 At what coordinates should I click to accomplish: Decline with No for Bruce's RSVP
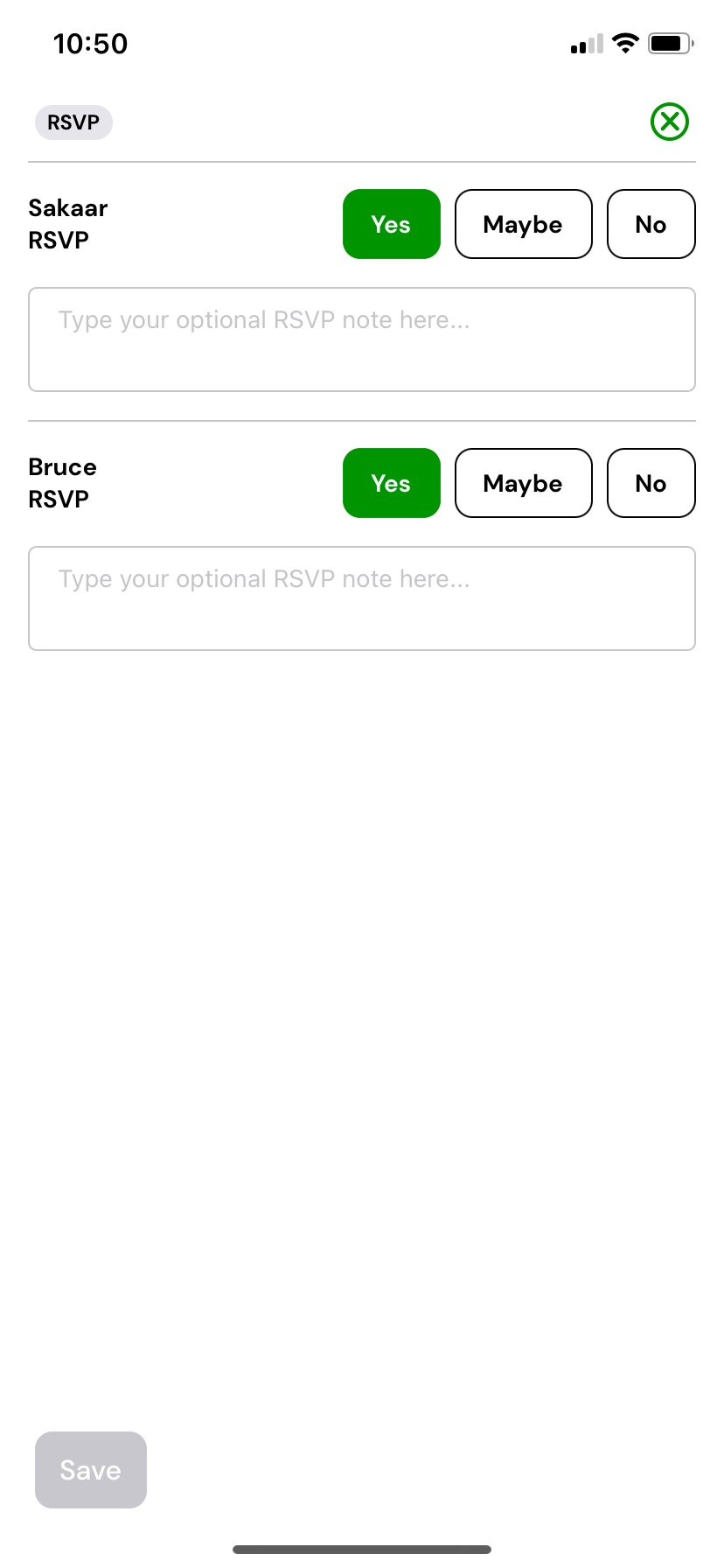[651, 483]
